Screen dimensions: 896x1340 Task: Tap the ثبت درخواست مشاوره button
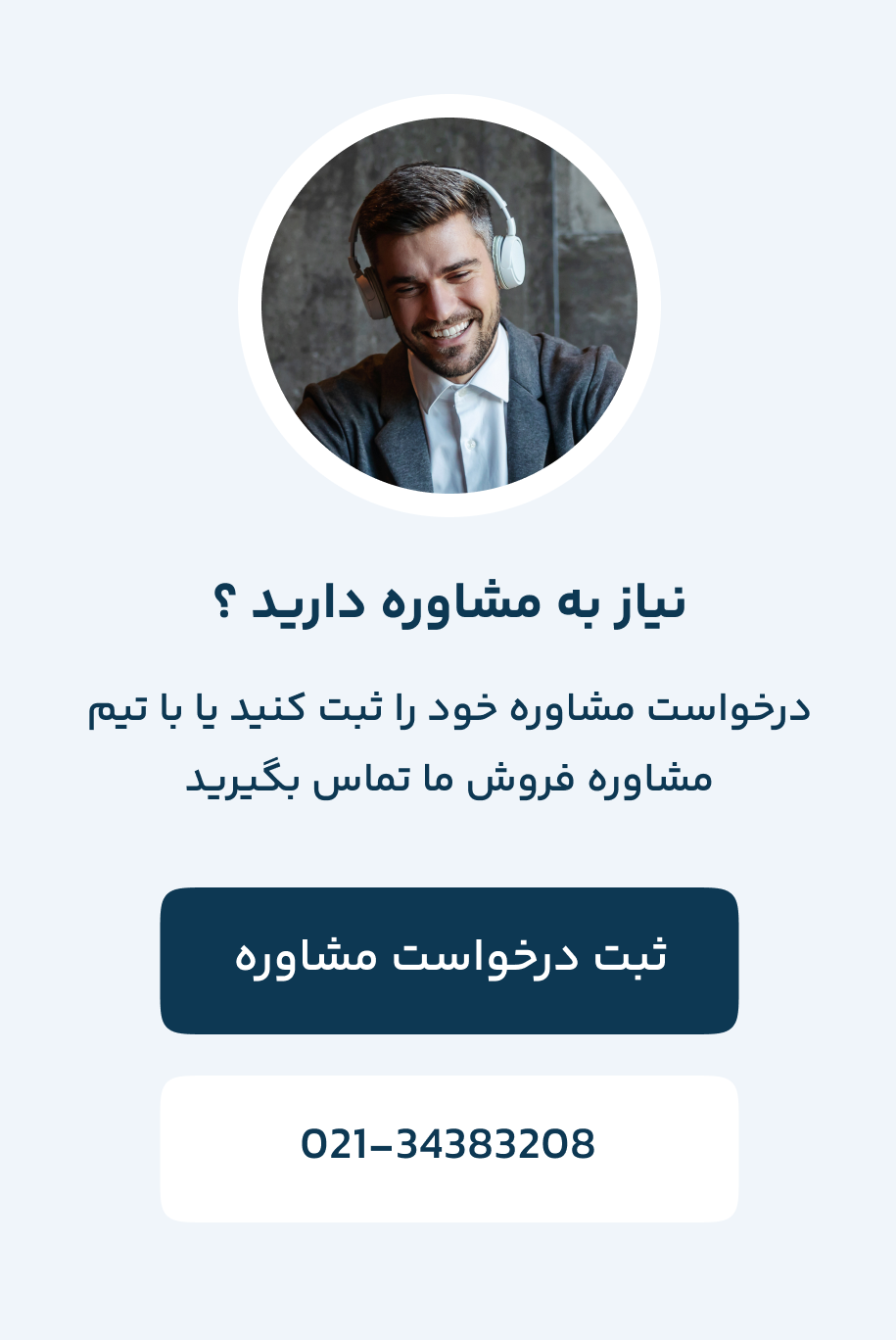click(448, 960)
